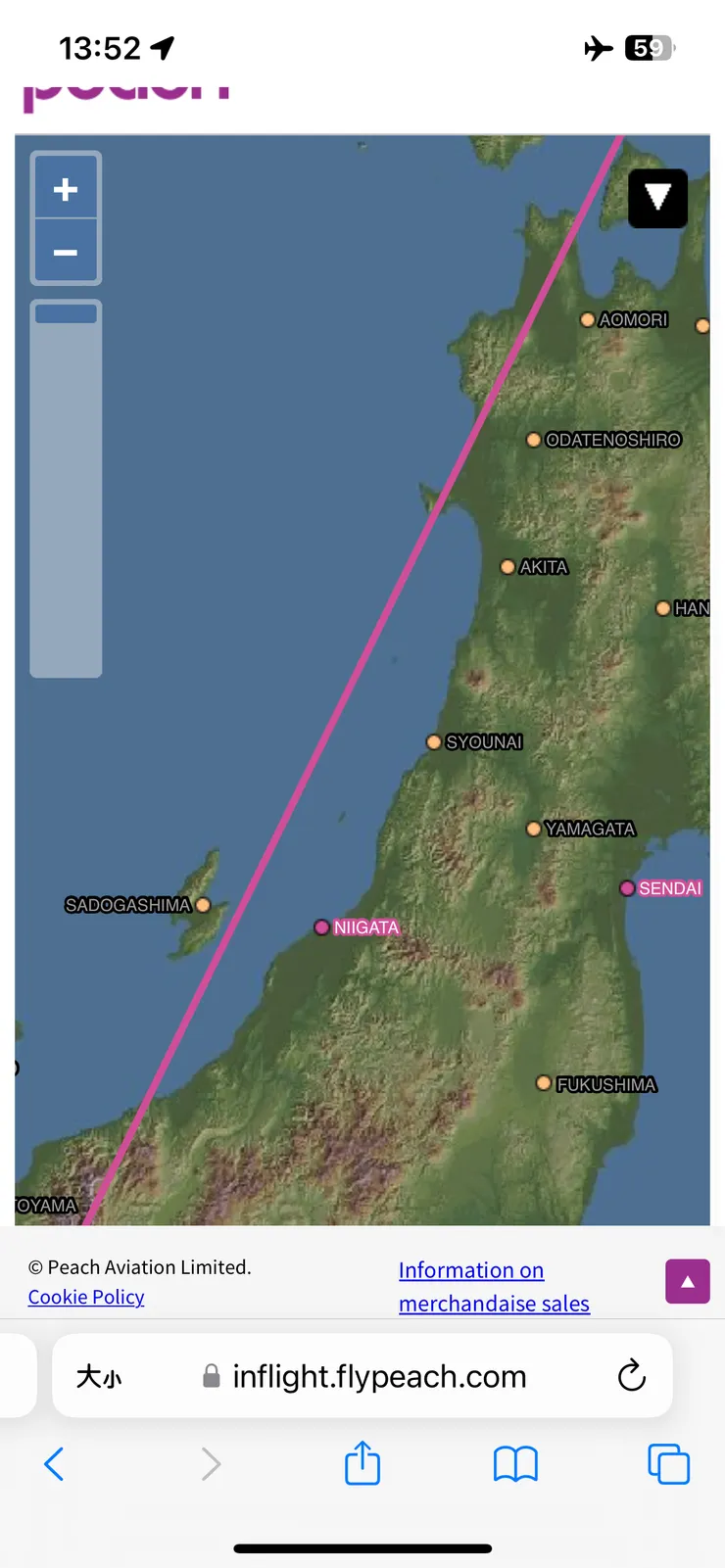Share this page
Image resolution: width=725 pixels, height=1568 pixels.
362,1463
